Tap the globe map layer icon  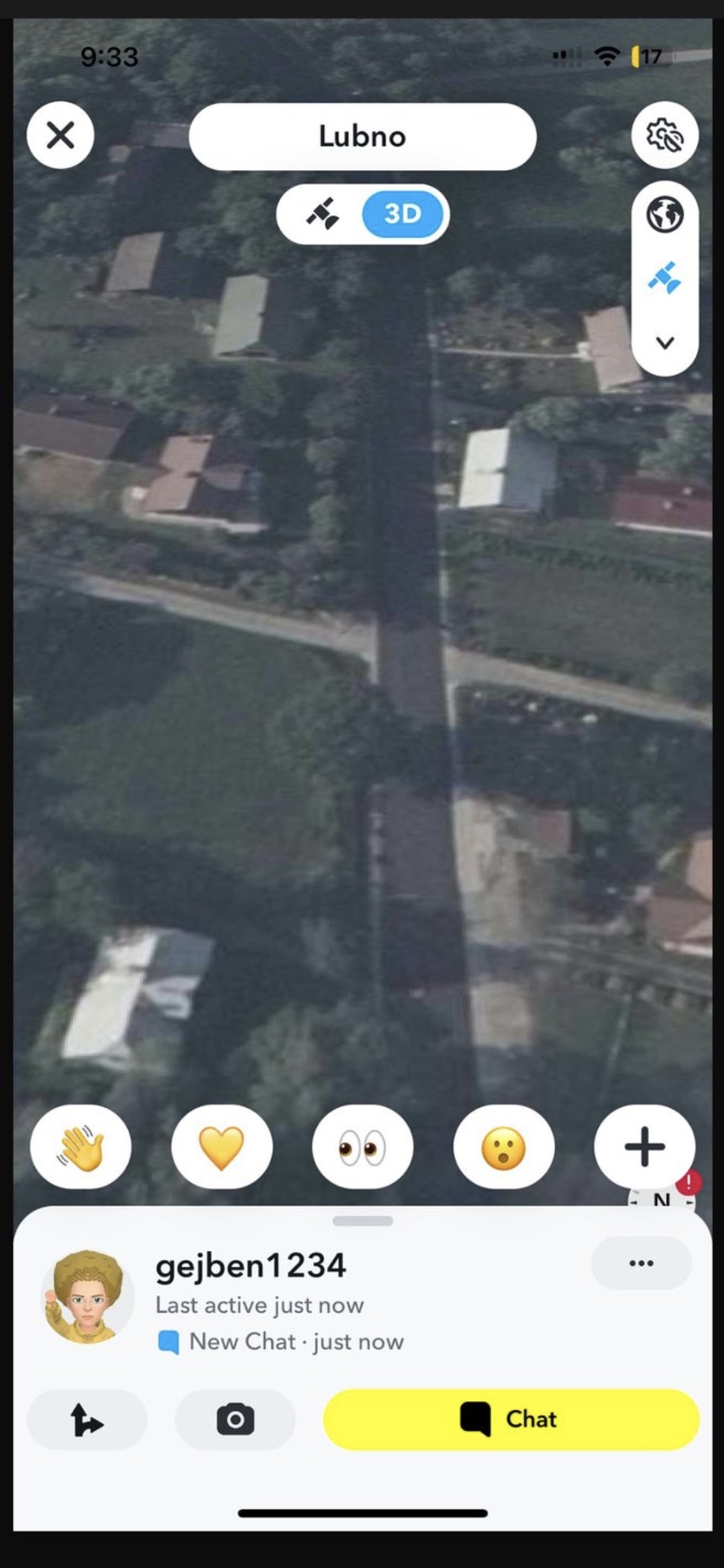pyautogui.click(x=664, y=215)
